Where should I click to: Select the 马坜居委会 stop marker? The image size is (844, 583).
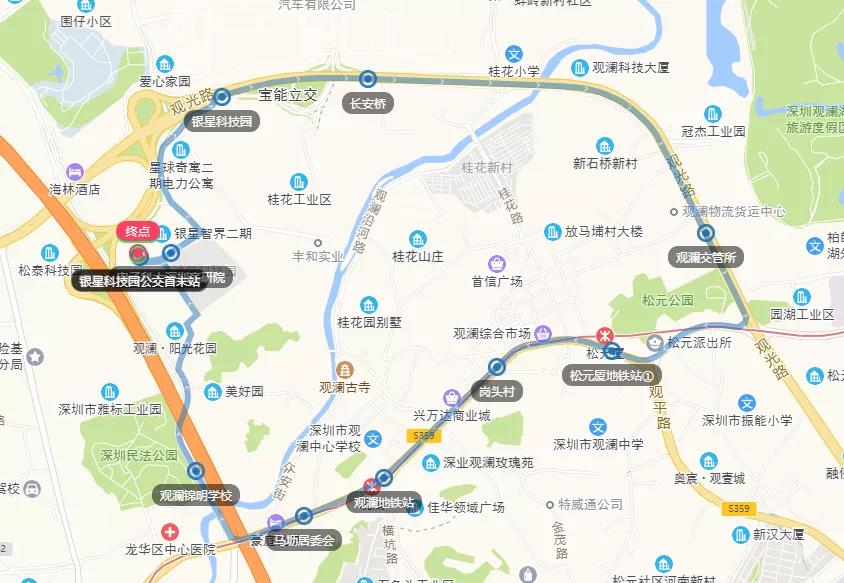pos(304,516)
